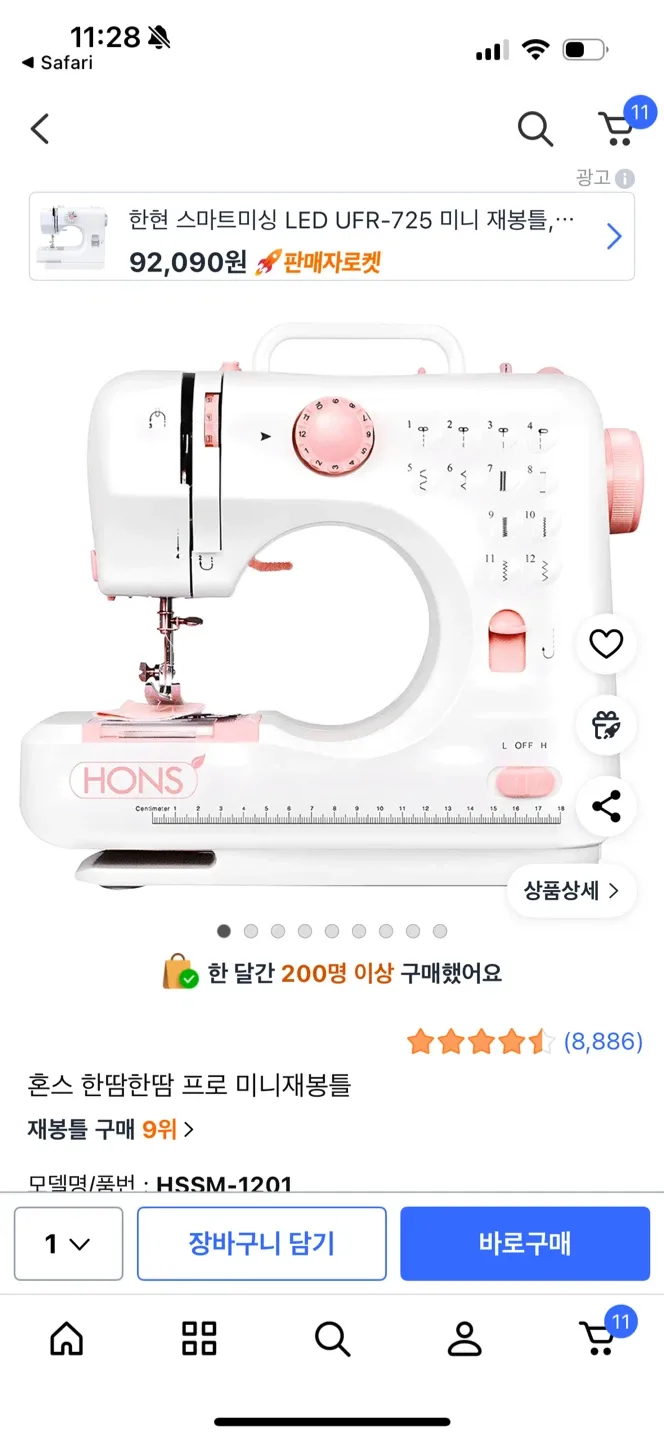Open the quantity dropdown showing 1
This screenshot has width=664, height=1440.
(68, 1244)
